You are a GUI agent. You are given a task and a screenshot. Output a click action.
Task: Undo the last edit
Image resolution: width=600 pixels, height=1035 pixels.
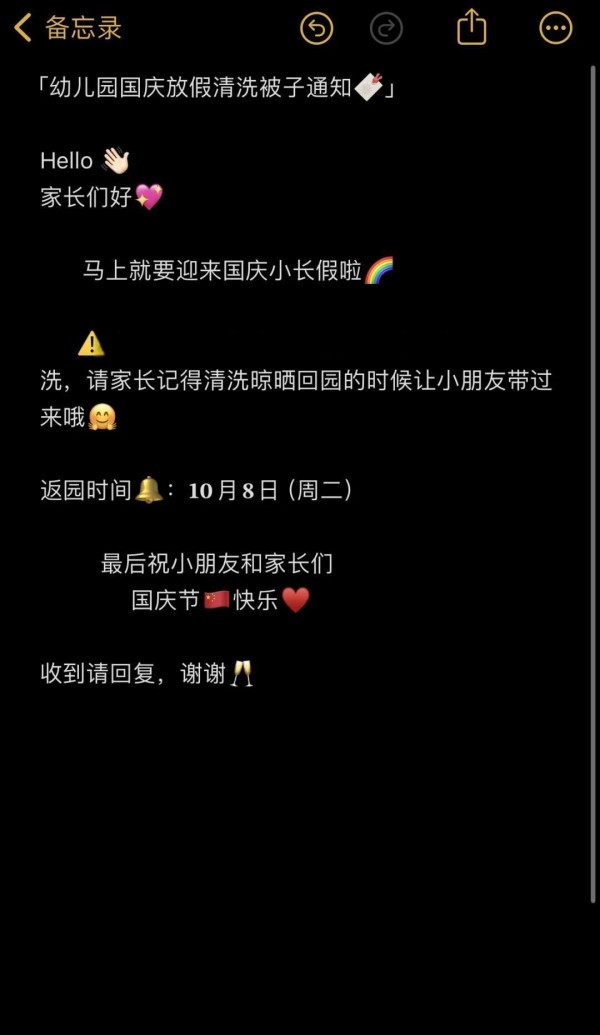click(x=317, y=28)
